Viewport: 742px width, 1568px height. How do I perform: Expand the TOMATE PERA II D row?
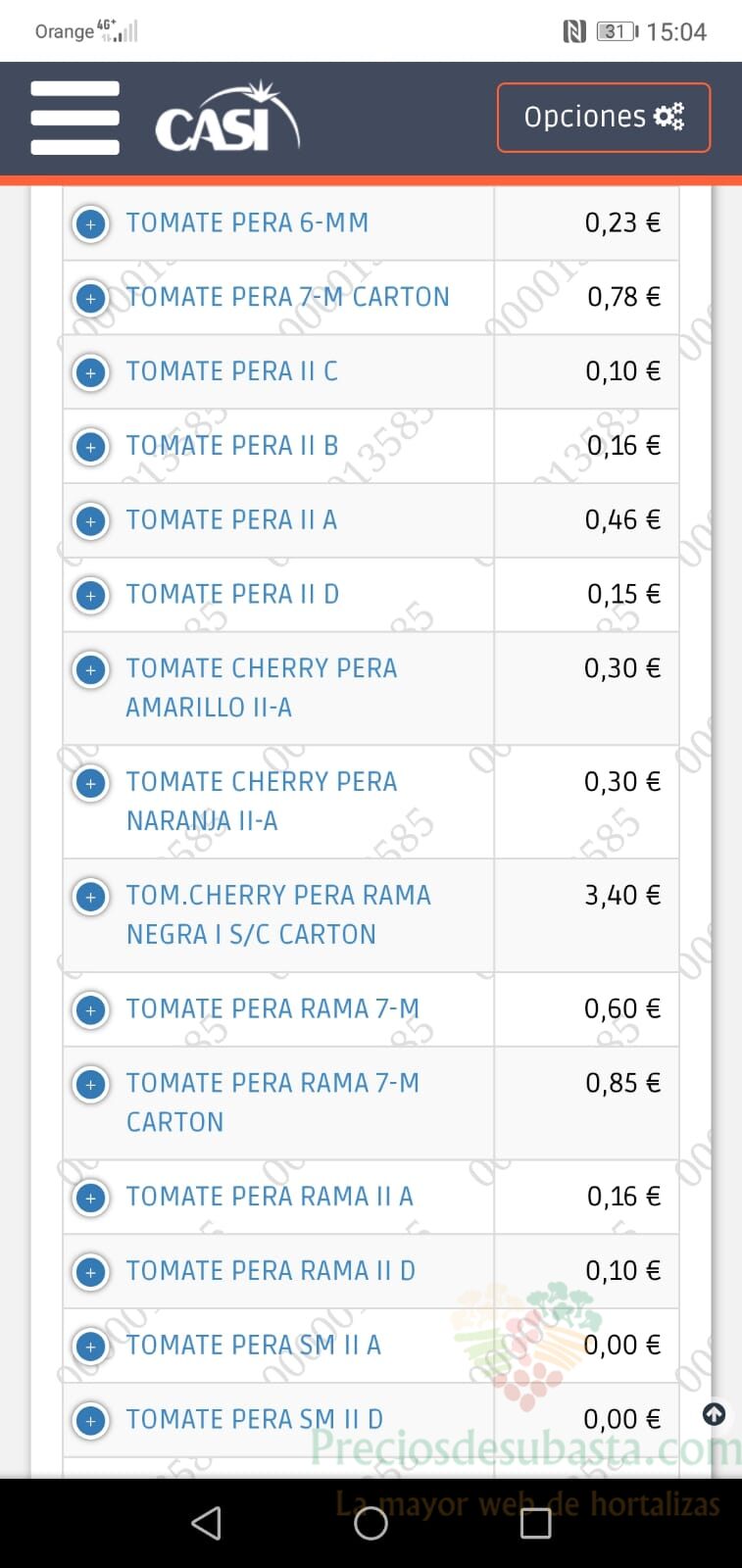tap(91, 595)
